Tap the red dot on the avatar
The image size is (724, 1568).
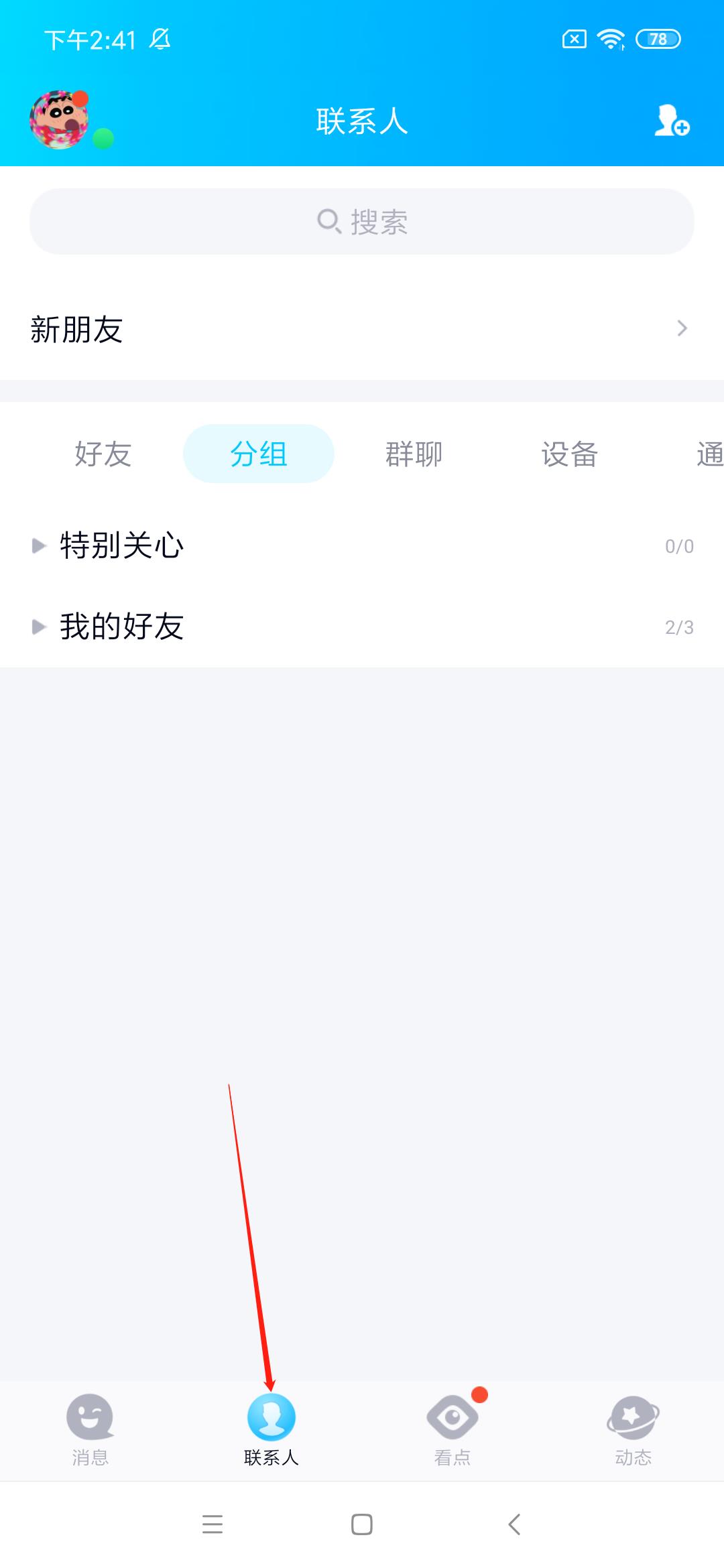click(82, 98)
